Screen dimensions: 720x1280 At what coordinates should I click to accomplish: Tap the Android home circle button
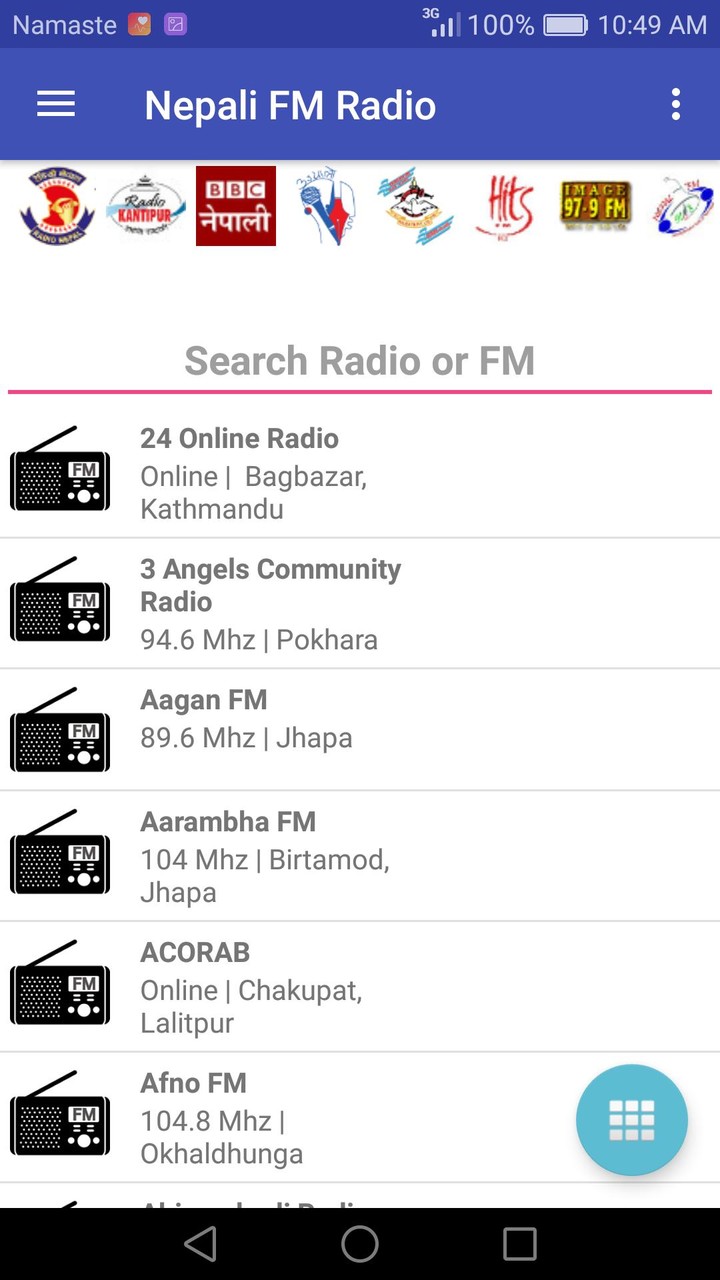(x=360, y=1245)
